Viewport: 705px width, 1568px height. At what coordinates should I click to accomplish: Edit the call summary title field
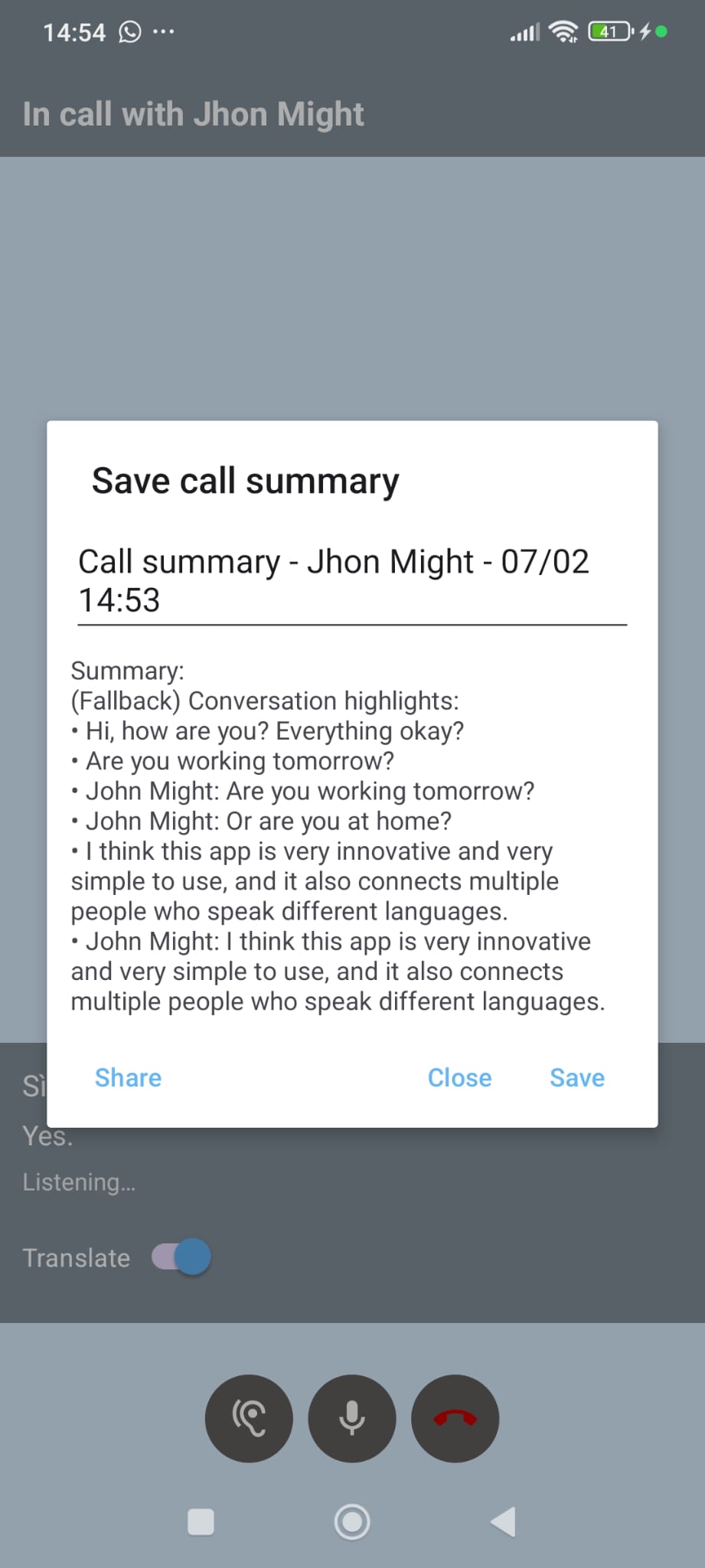pyautogui.click(x=351, y=580)
